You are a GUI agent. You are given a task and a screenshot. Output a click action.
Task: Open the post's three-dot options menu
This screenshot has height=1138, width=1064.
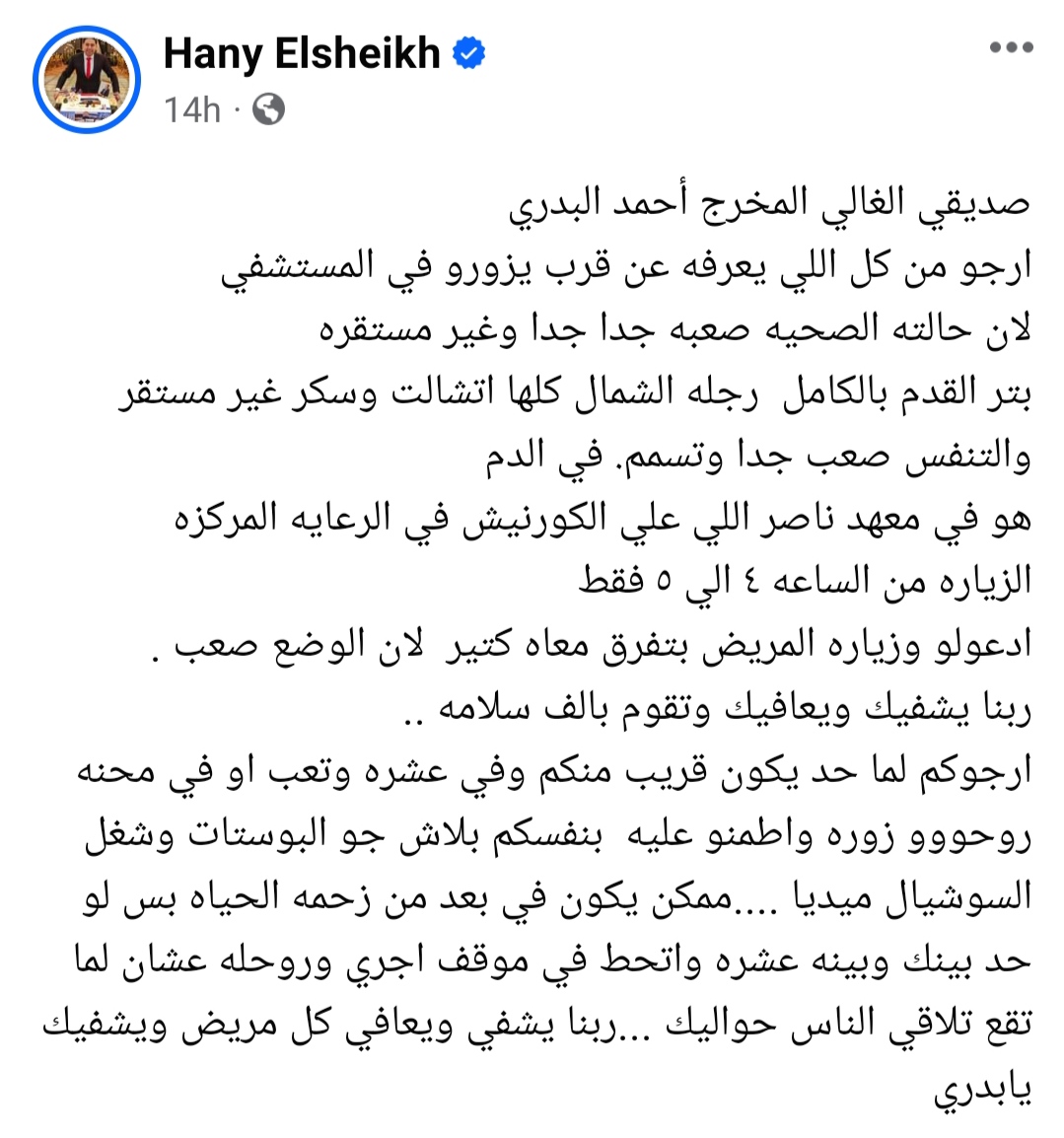[x=1010, y=48]
